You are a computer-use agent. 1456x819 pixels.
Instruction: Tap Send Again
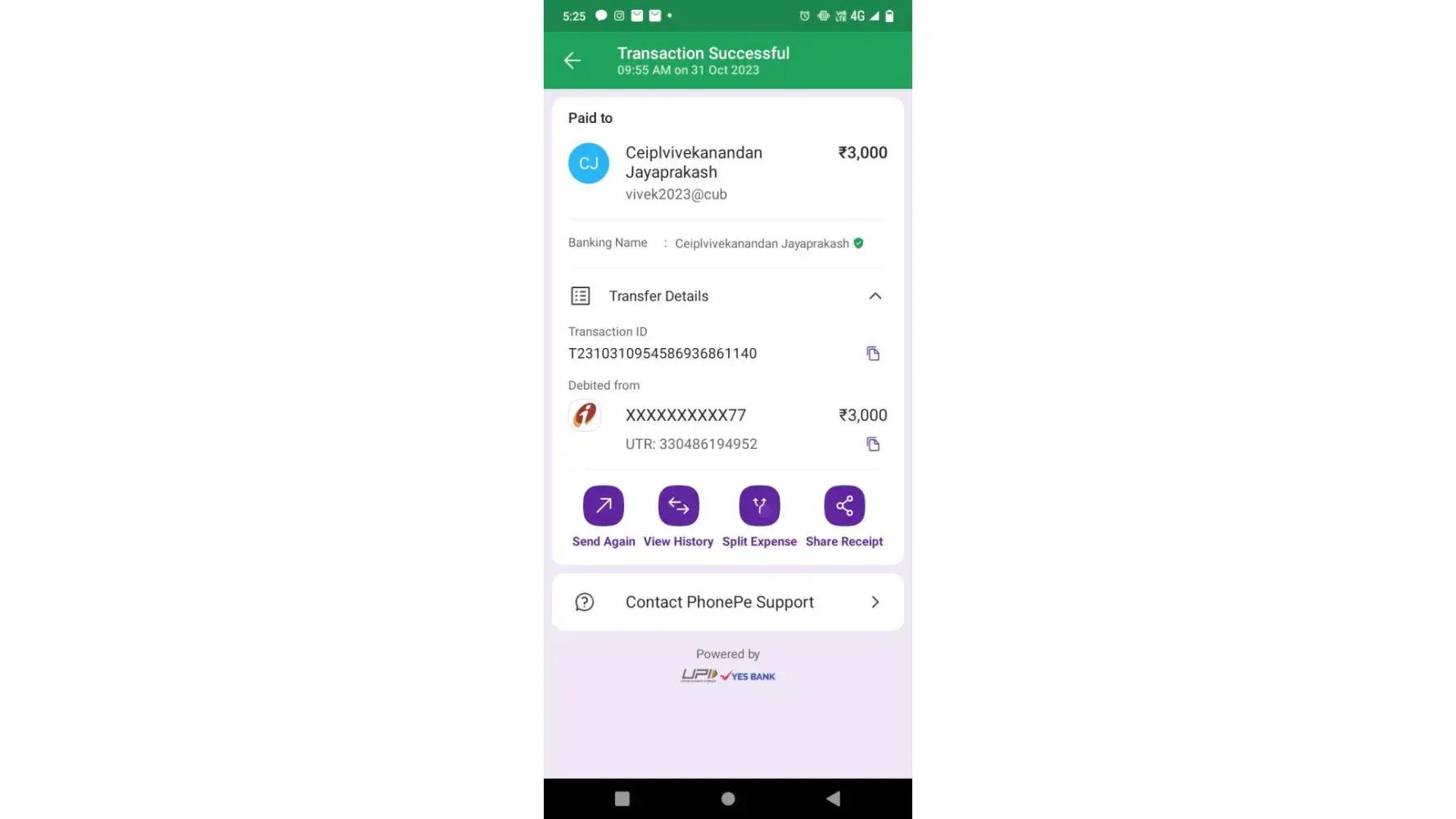pos(604,506)
